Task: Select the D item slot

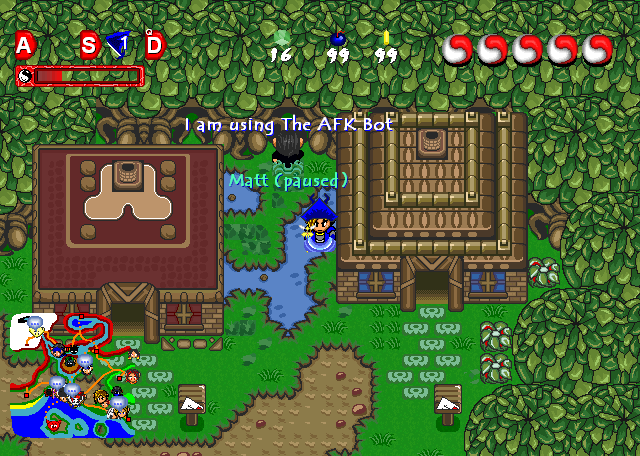Action: point(154,44)
